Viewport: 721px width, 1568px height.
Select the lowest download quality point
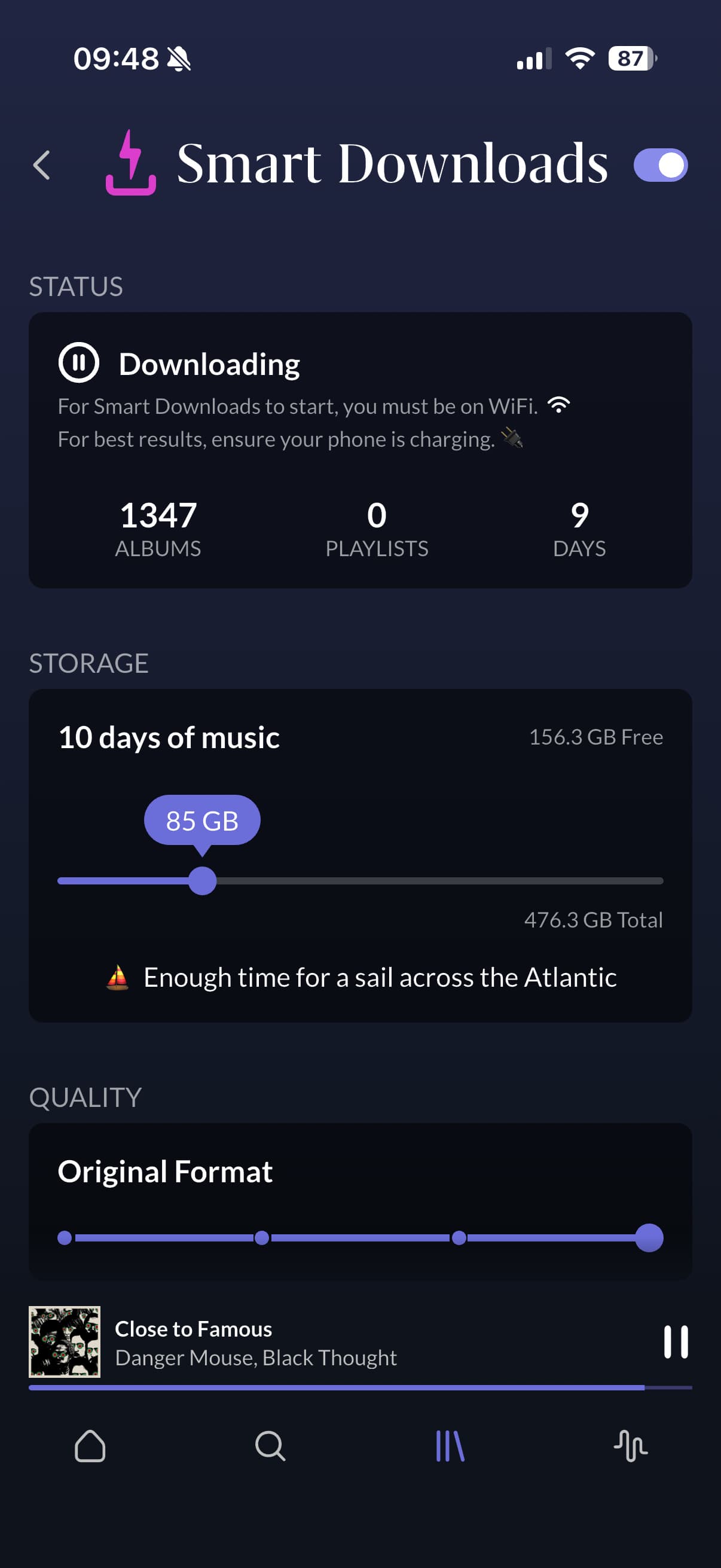[x=65, y=1237]
